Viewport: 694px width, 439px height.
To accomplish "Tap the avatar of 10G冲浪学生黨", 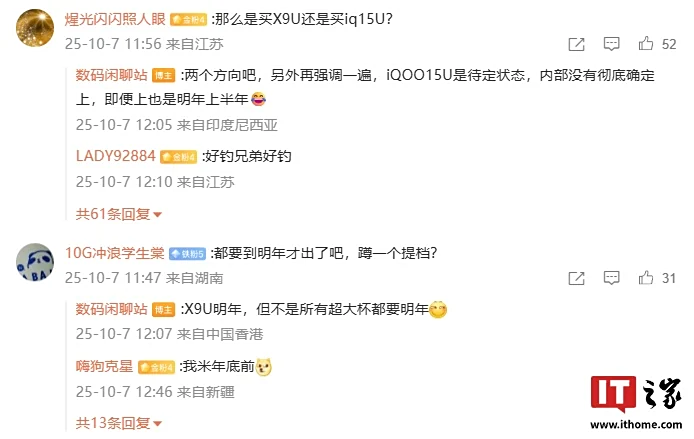I will 35,263.
